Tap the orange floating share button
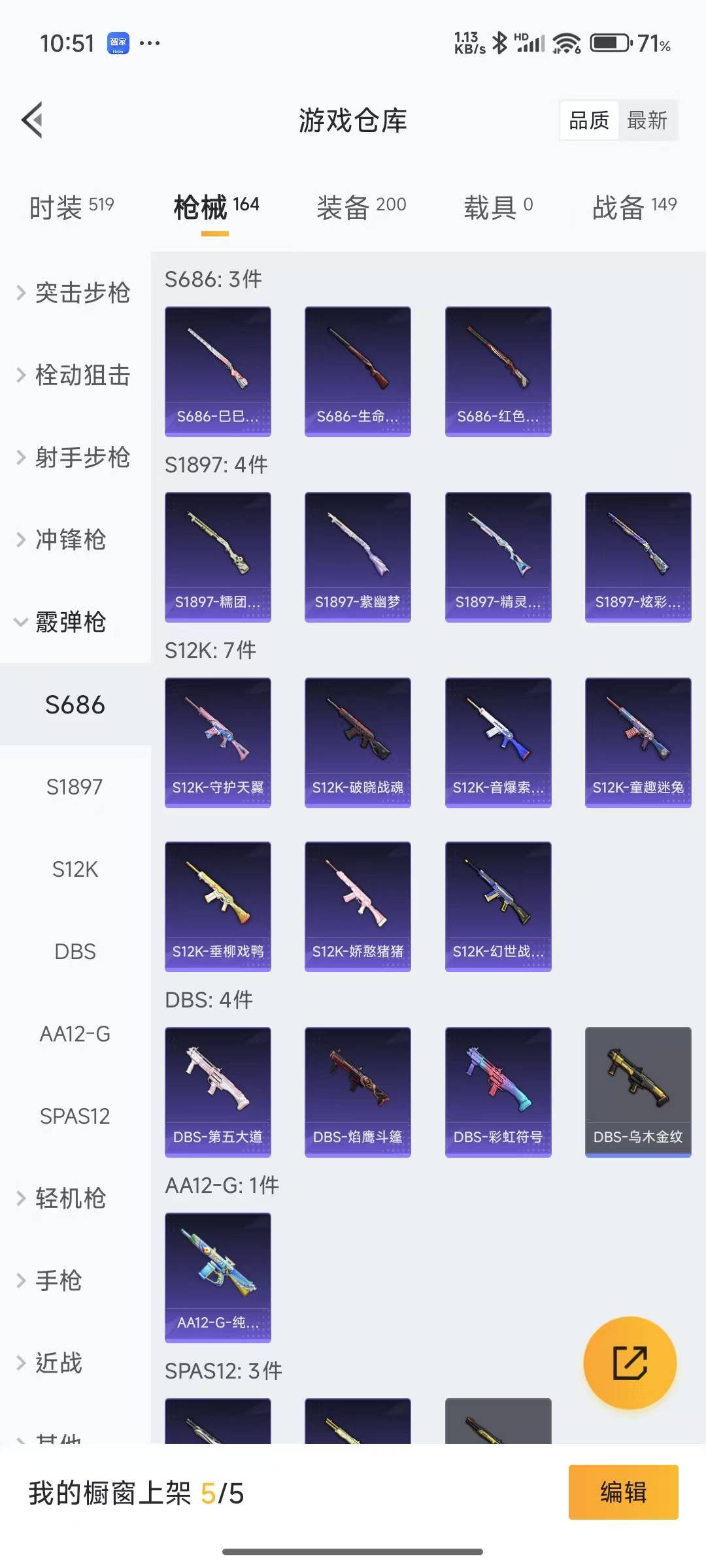Screen dimensions: 706x1568 click(x=630, y=1363)
